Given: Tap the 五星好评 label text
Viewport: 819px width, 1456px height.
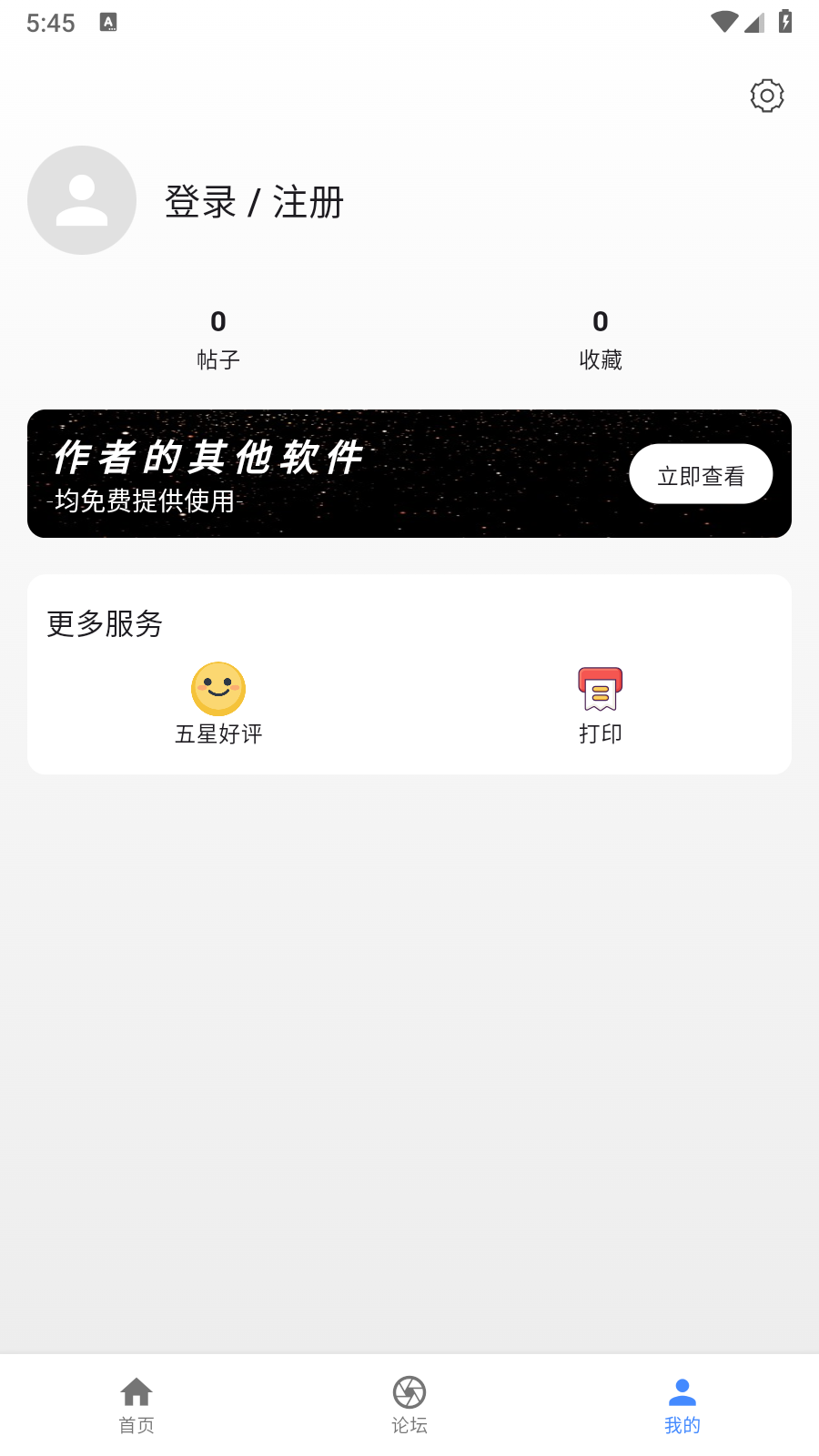Looking at the screenshot, I should tap(217, 733).
